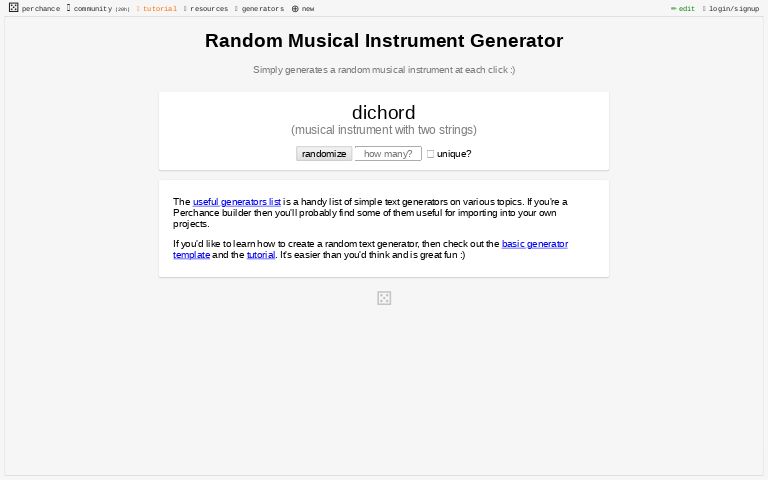
Task: Tap the randomize button
Action: [324, 154]
